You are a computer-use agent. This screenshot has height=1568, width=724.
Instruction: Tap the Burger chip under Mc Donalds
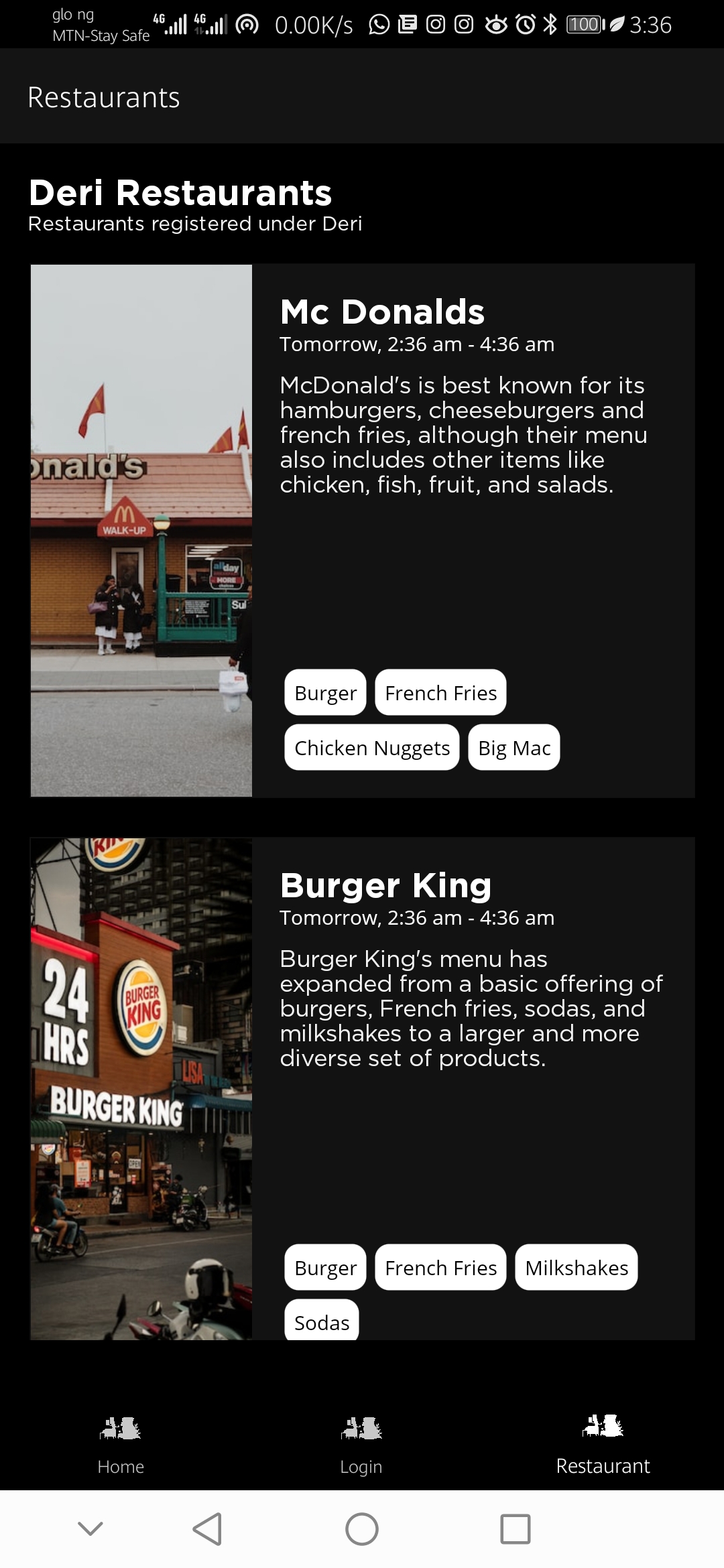click(x=326, y=693)
